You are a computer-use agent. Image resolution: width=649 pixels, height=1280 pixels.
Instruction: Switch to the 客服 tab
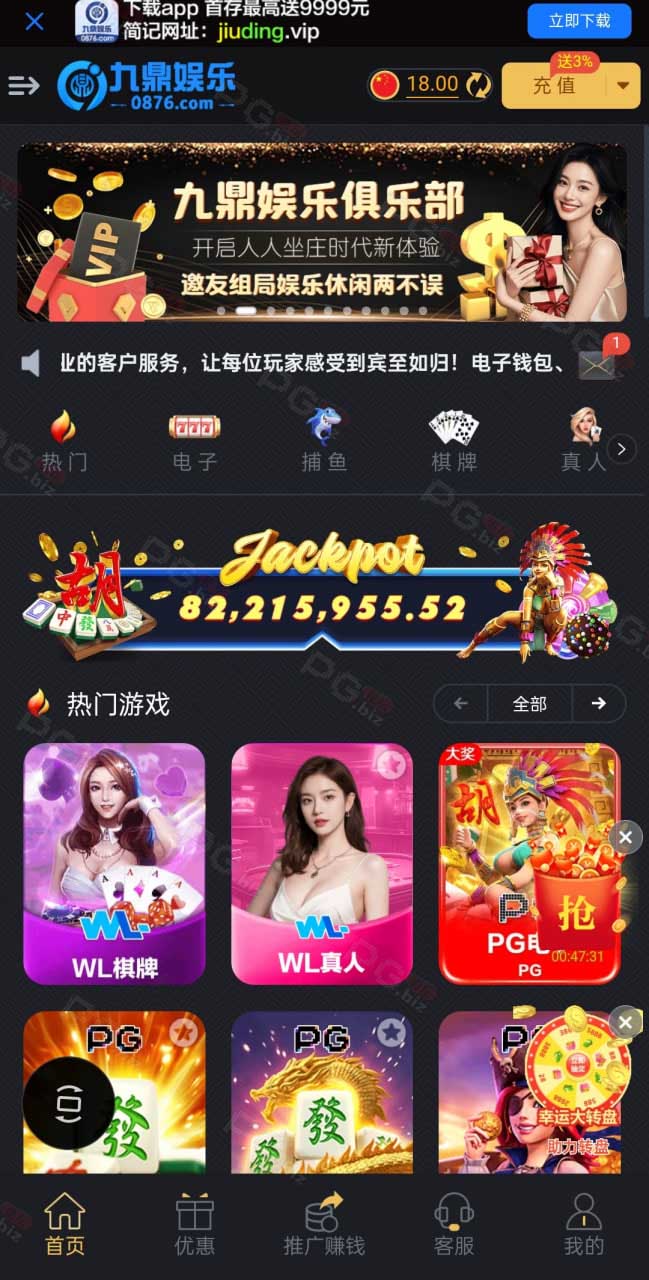(454, 1224)
